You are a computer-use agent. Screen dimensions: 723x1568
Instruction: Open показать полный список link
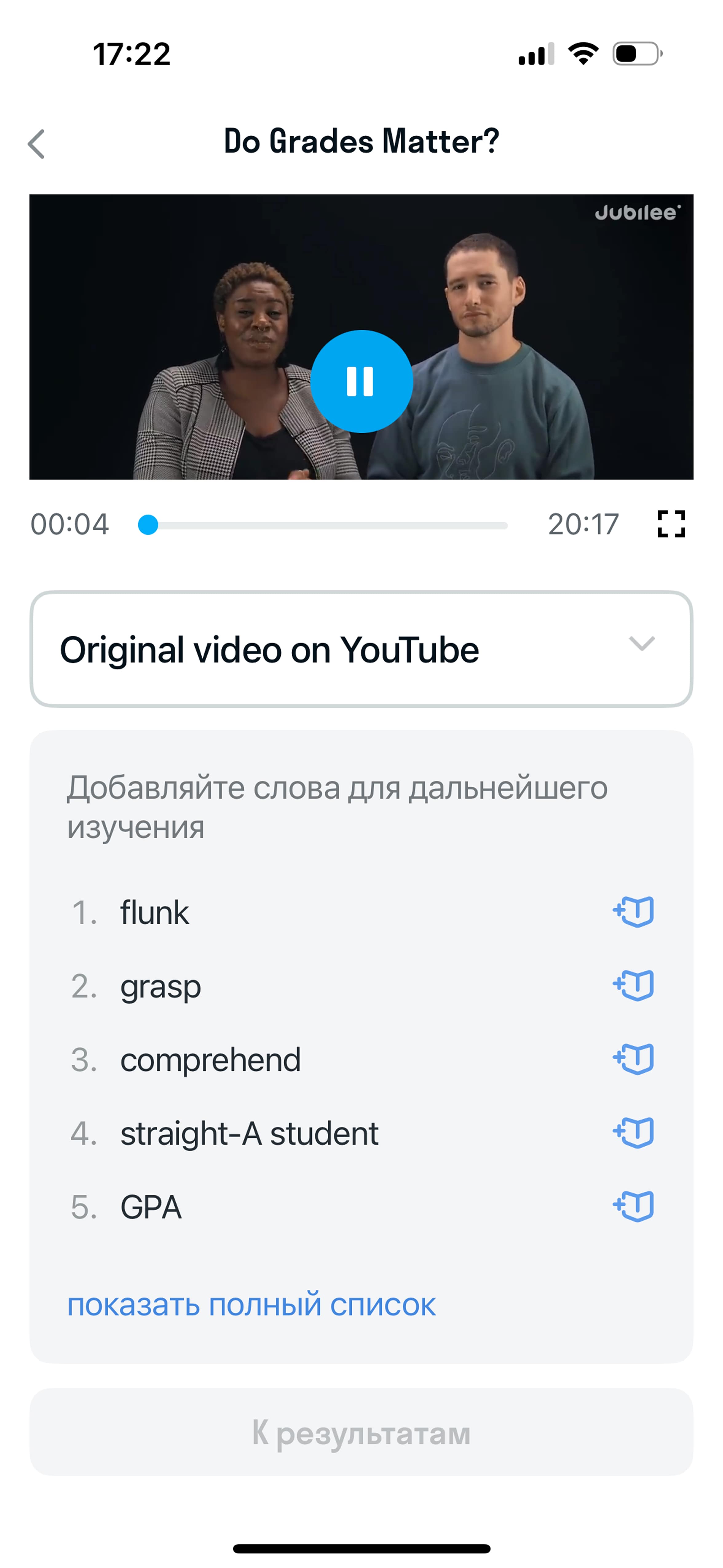251,1305
